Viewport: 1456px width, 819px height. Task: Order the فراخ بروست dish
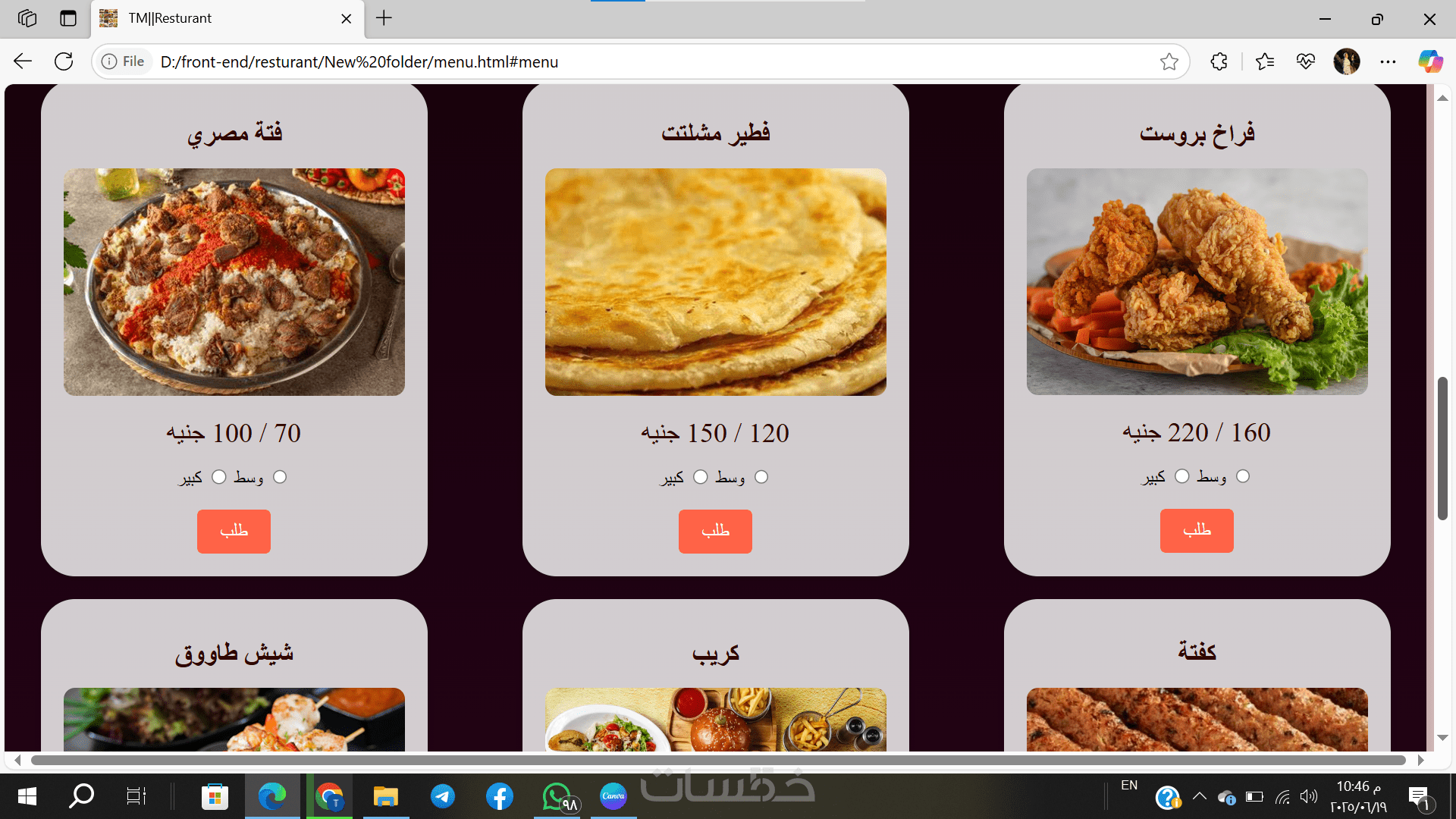[x=1197, y=531]
